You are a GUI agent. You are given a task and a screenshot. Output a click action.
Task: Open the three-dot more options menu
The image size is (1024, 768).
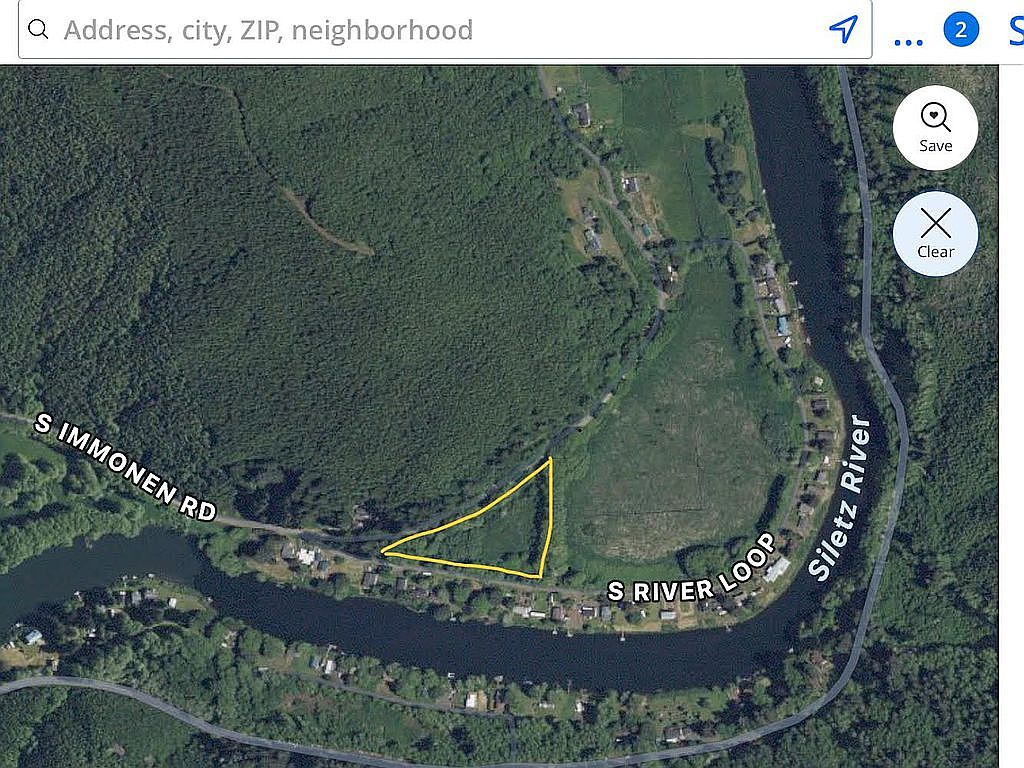coord(908,39)
